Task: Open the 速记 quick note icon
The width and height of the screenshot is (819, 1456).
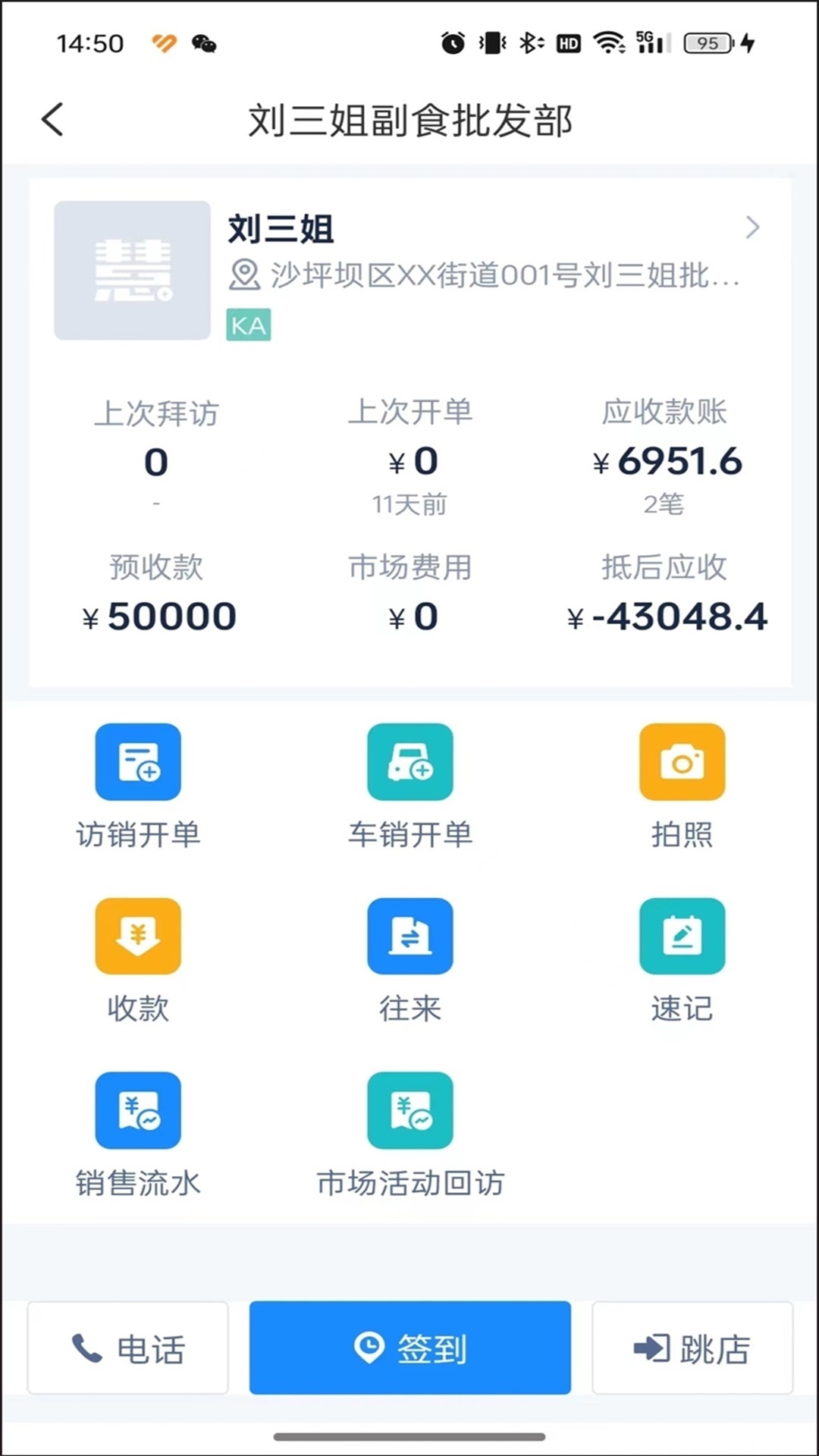Action: click(682, 936)
